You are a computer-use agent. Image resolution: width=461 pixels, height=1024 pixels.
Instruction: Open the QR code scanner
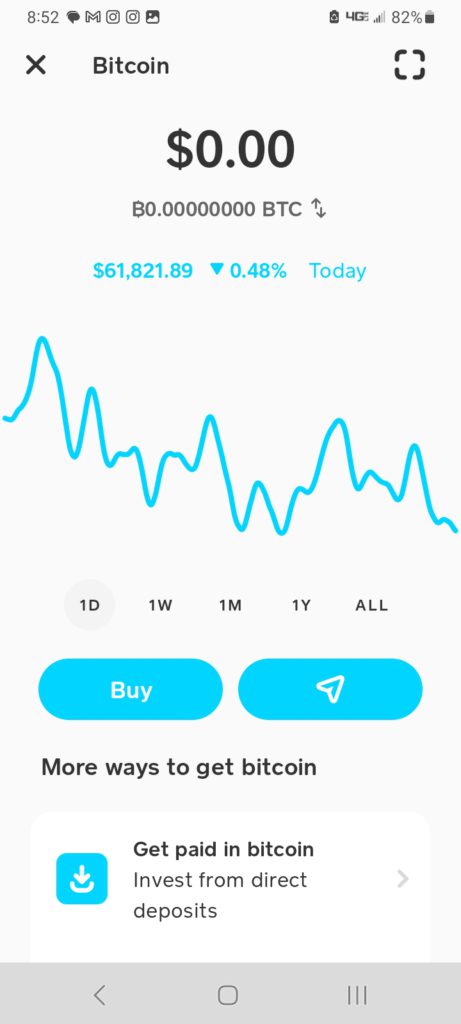[409, 65]
